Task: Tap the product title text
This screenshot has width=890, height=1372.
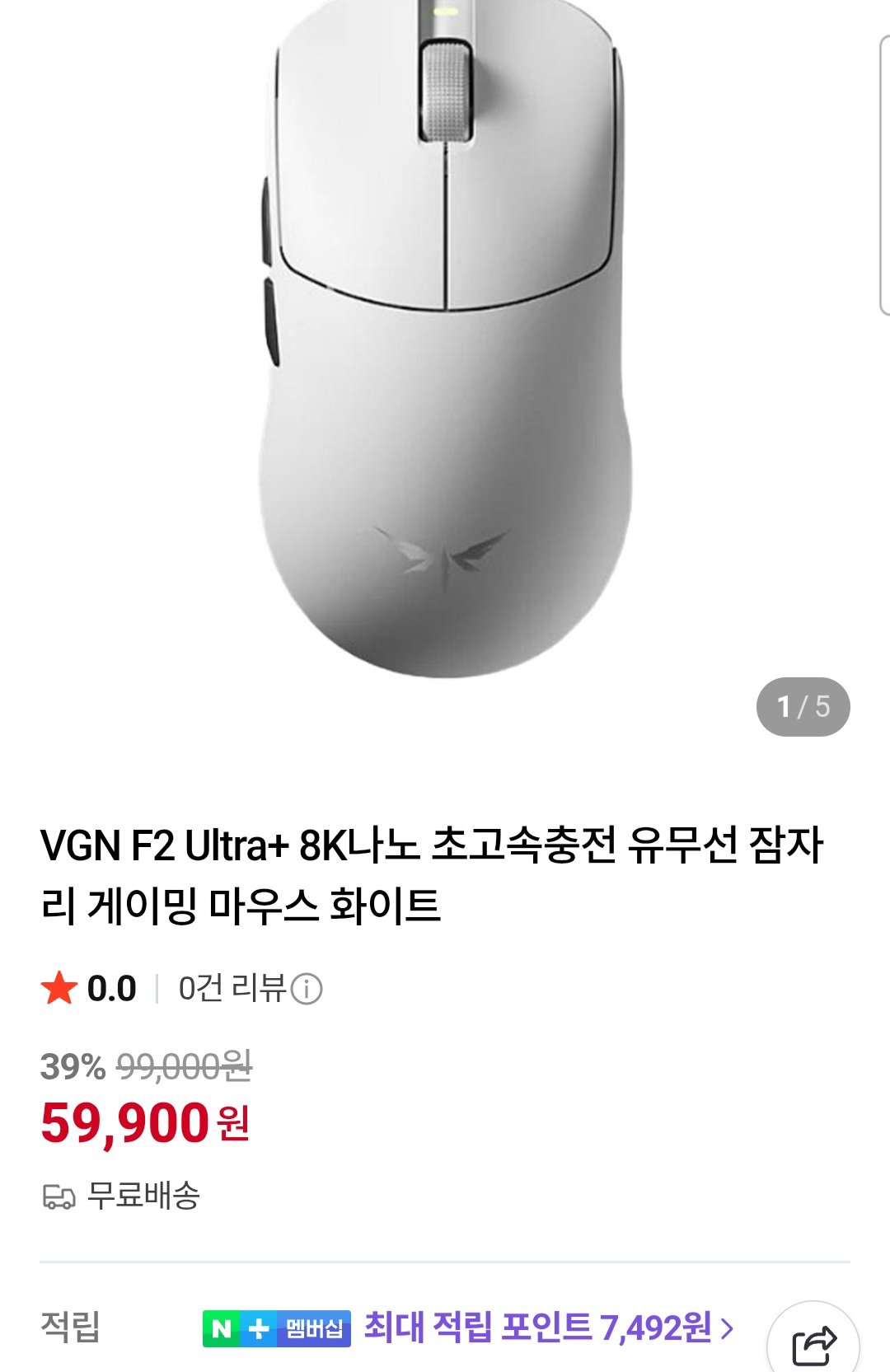Action: point(436,873)
